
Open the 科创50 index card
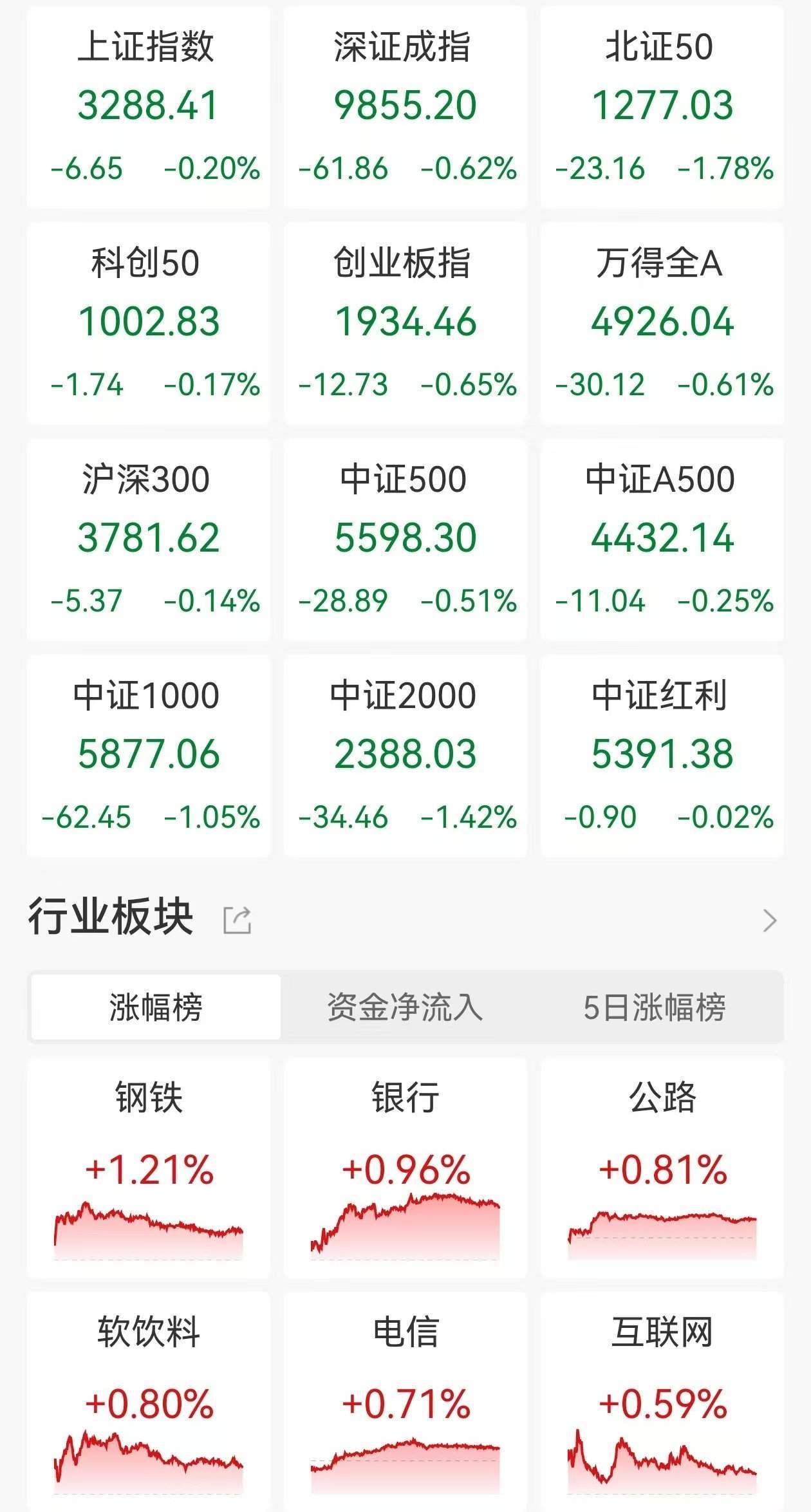click(149, 323)
